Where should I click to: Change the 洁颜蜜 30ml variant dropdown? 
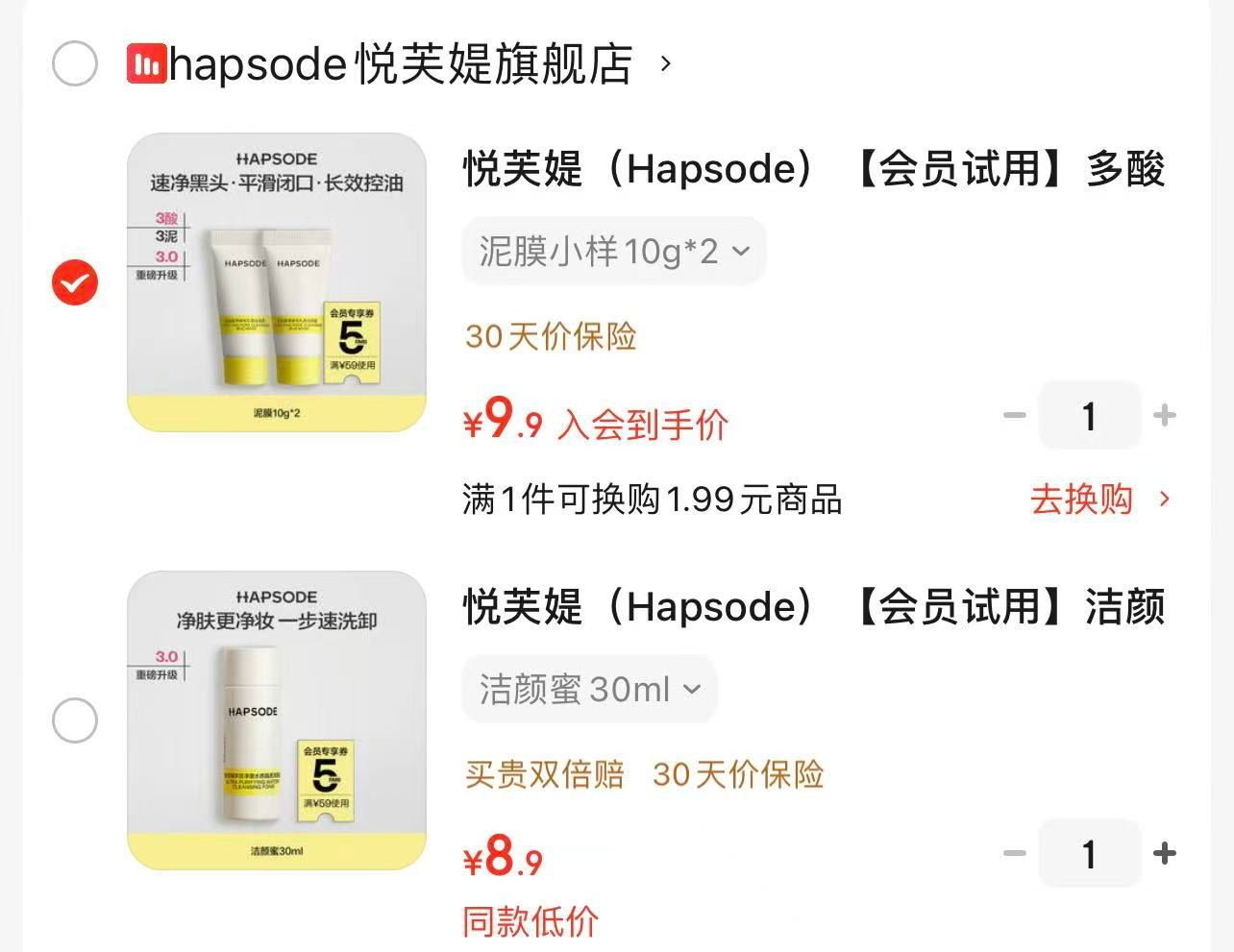[x=589, y=690]
